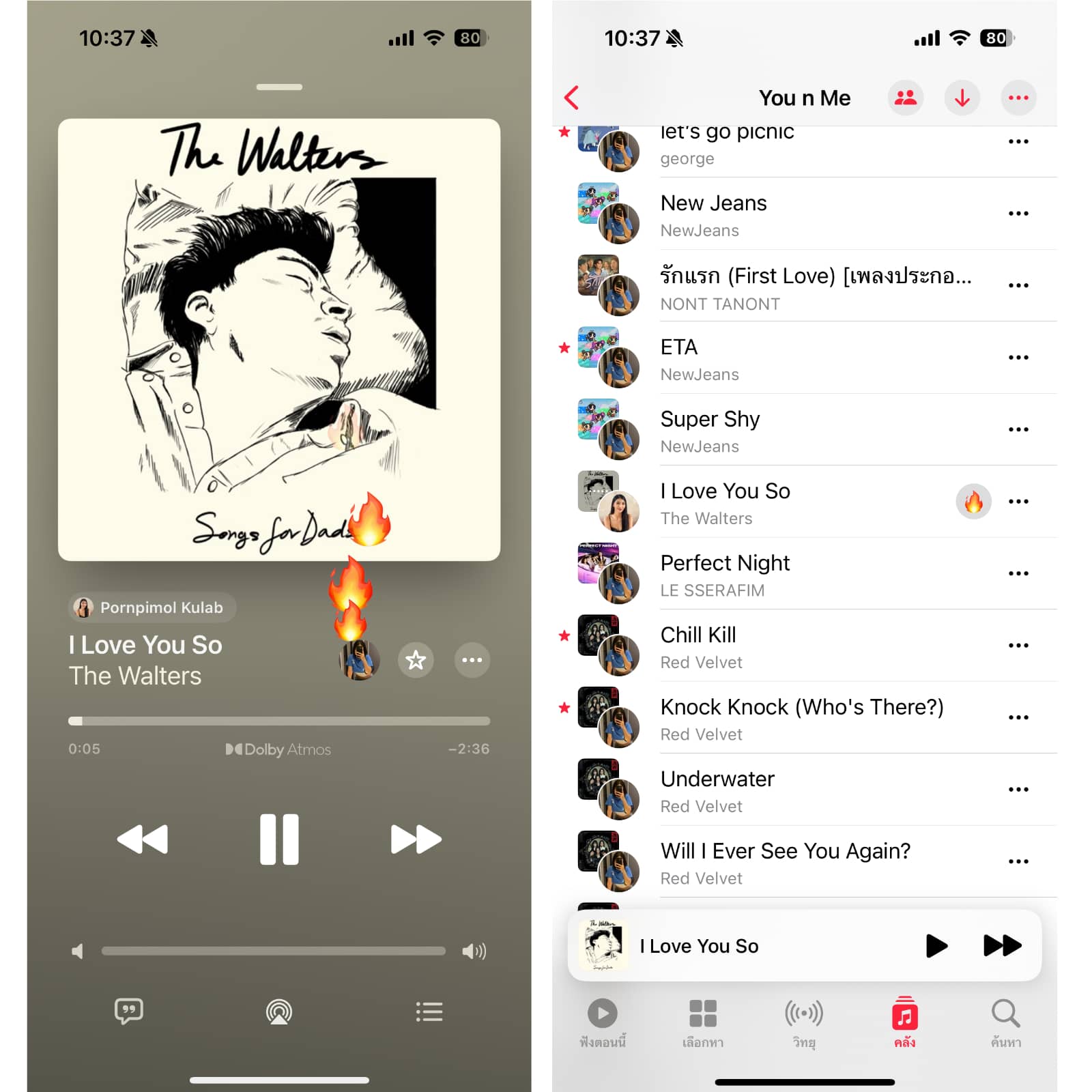Go to the previous track in the full player
The image size is (1092, 1092).
pos(143,839)
